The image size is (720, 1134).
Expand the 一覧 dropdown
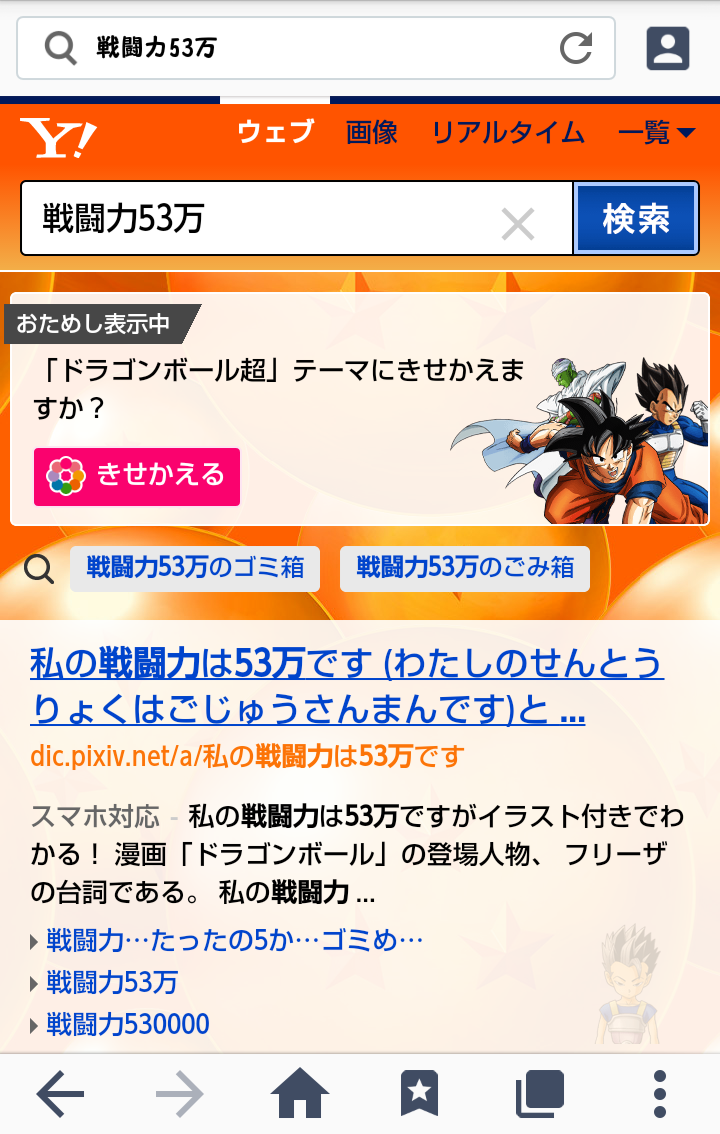(x=656, y=132)
